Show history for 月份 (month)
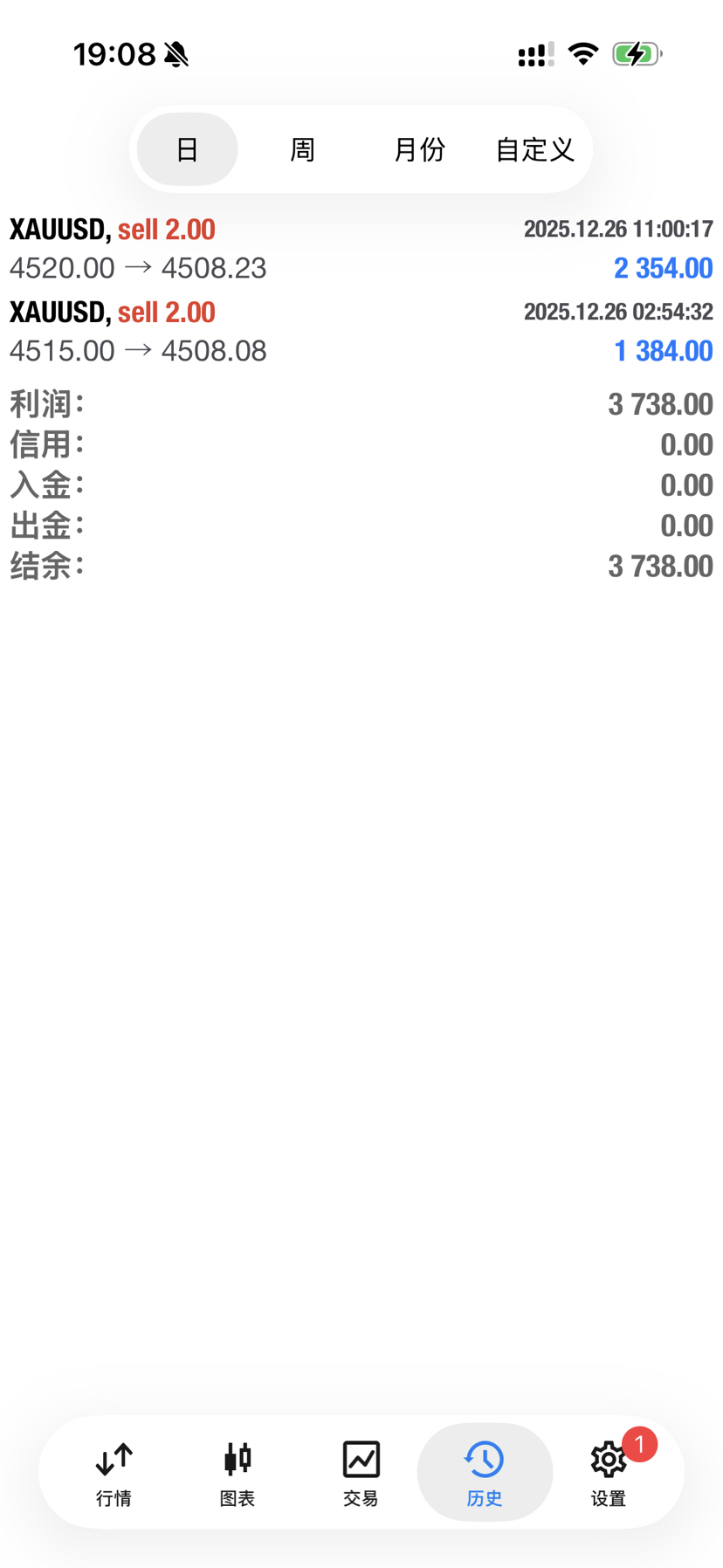The height and width of the screenshot is (1568, 723). point(419,149)
